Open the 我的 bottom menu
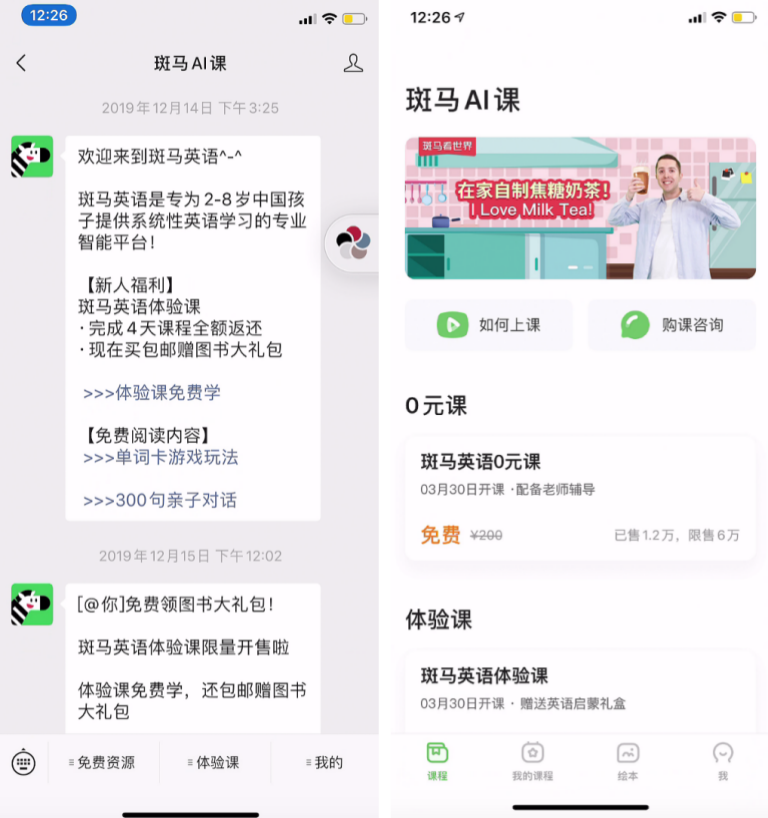768x818 pixels. pyautogui.click(x=326, y=763)
